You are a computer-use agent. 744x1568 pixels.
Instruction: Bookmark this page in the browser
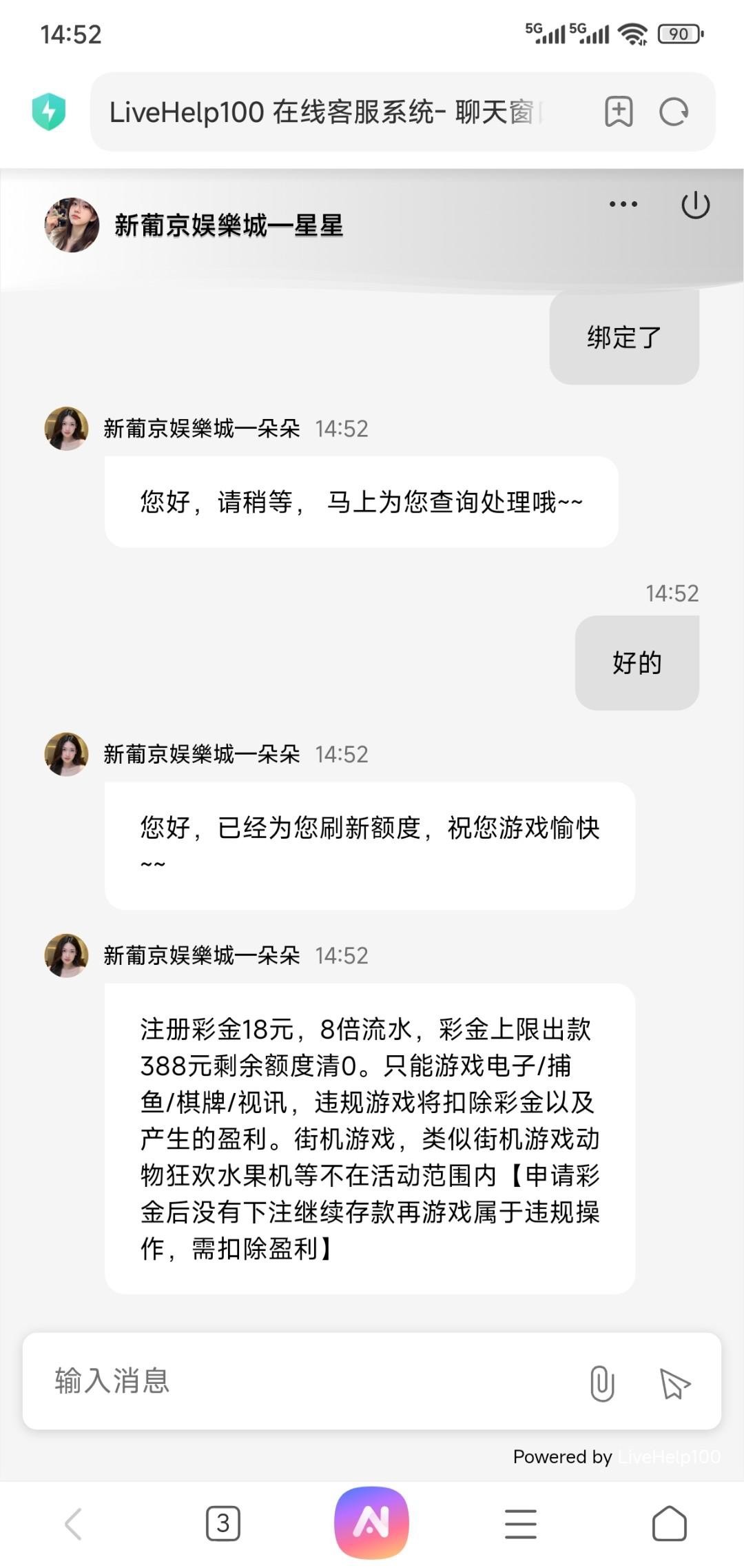[619, 112]
